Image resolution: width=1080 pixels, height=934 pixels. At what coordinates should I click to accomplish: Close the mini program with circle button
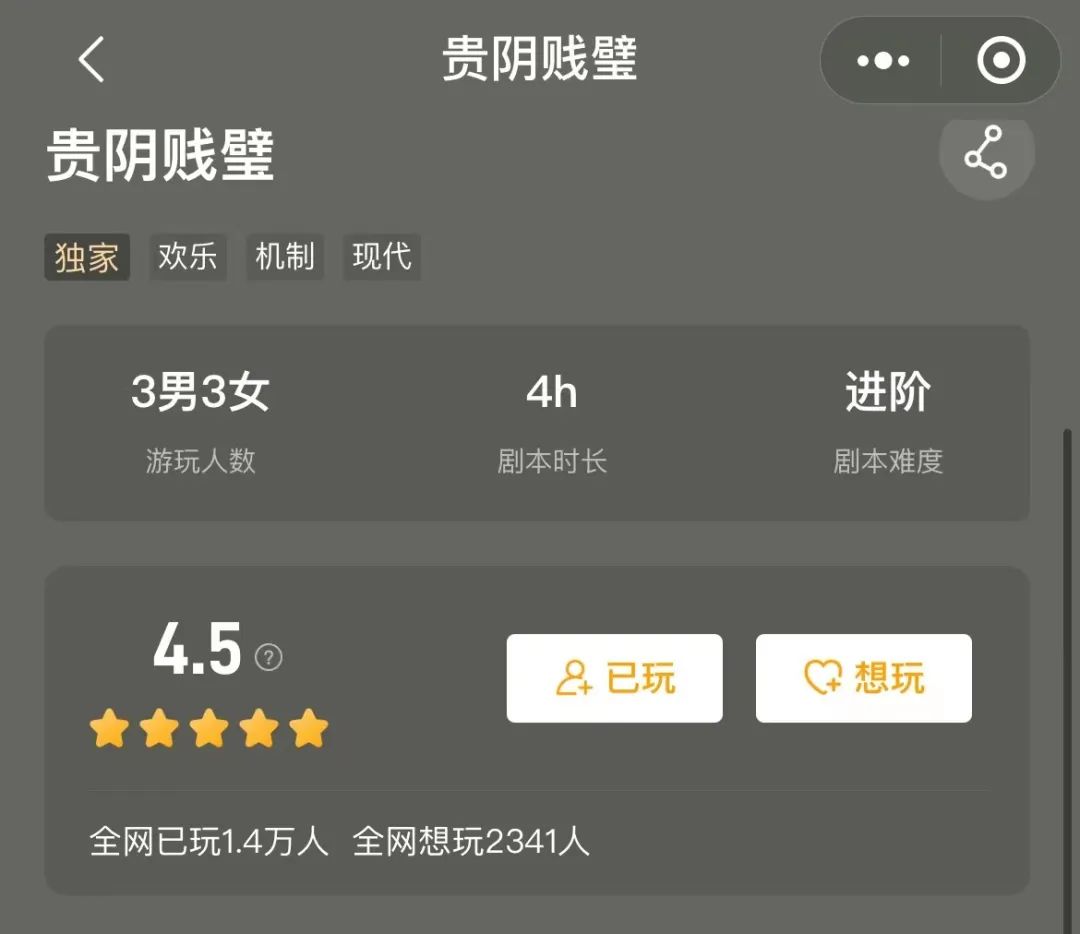[x=1001, y=61]
